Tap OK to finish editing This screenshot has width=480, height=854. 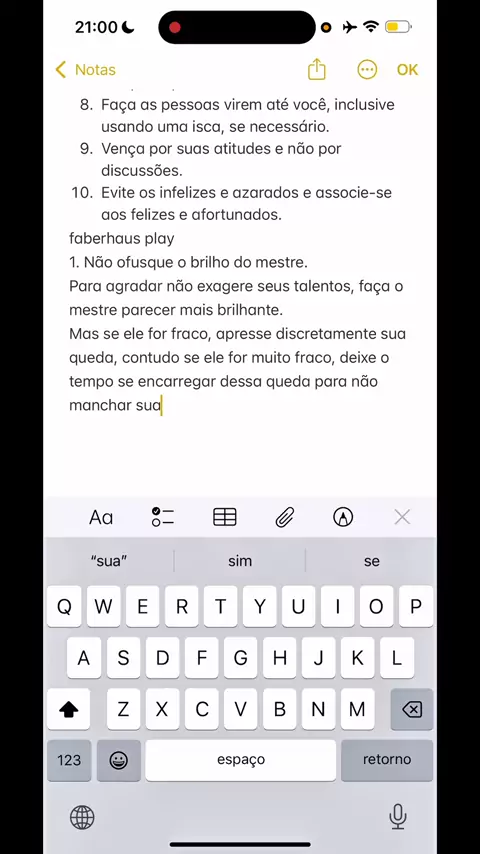(407, 70)
